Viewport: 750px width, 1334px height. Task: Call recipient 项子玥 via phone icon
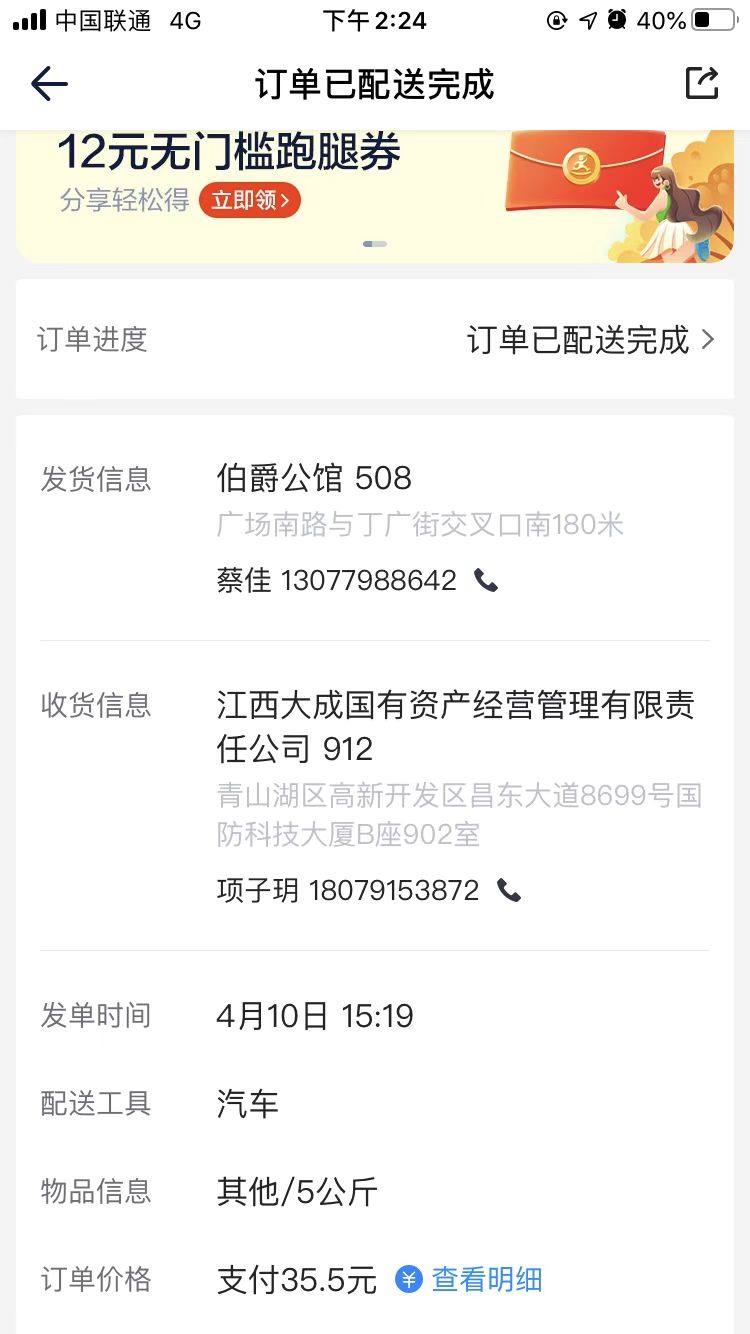tap(509, 890)
